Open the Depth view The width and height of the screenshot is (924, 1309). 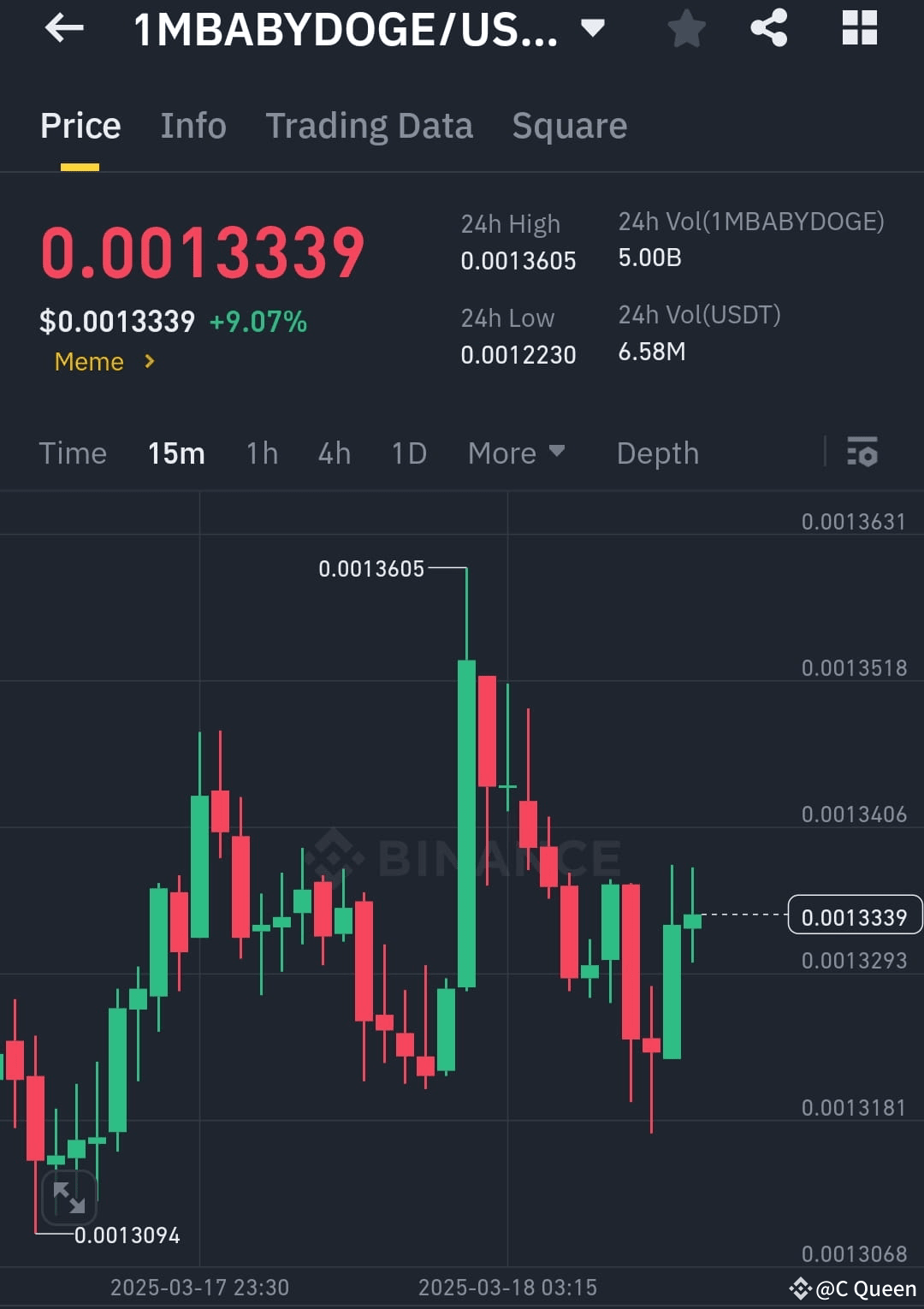click(657, 453)
